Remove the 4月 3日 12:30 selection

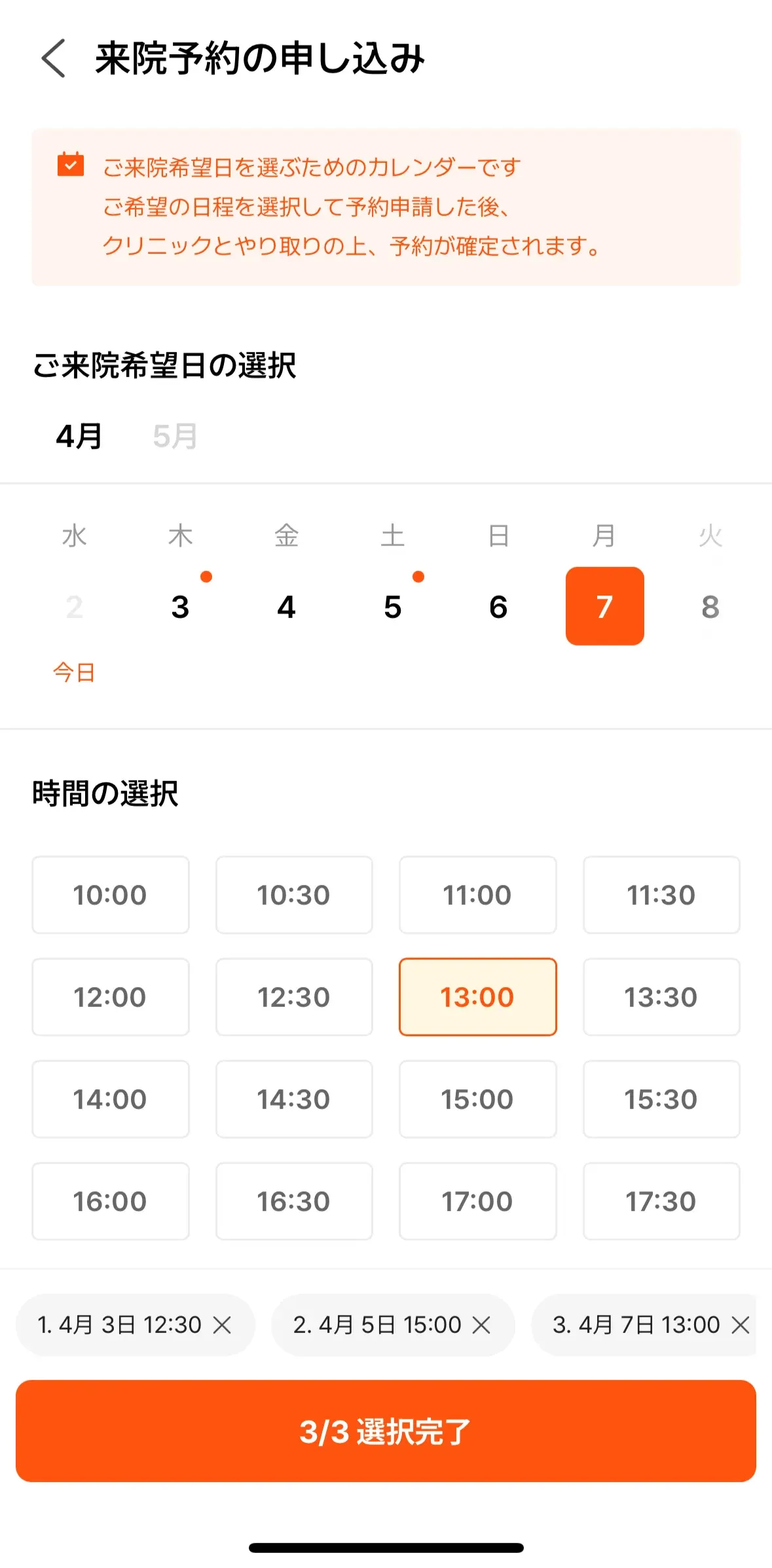(223, 1325)
